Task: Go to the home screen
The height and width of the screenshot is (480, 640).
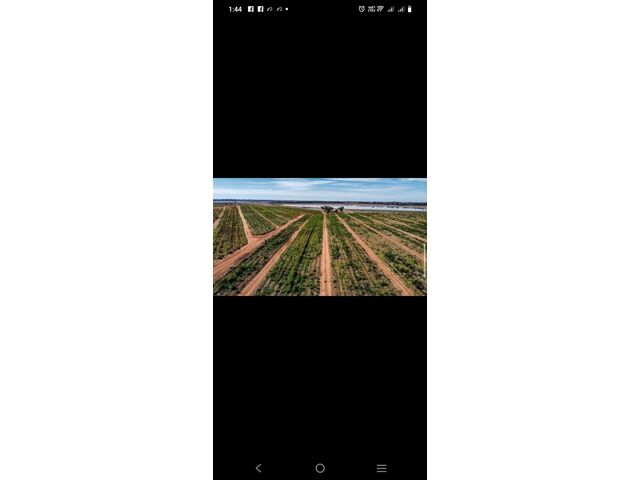Action: point(320,468)
